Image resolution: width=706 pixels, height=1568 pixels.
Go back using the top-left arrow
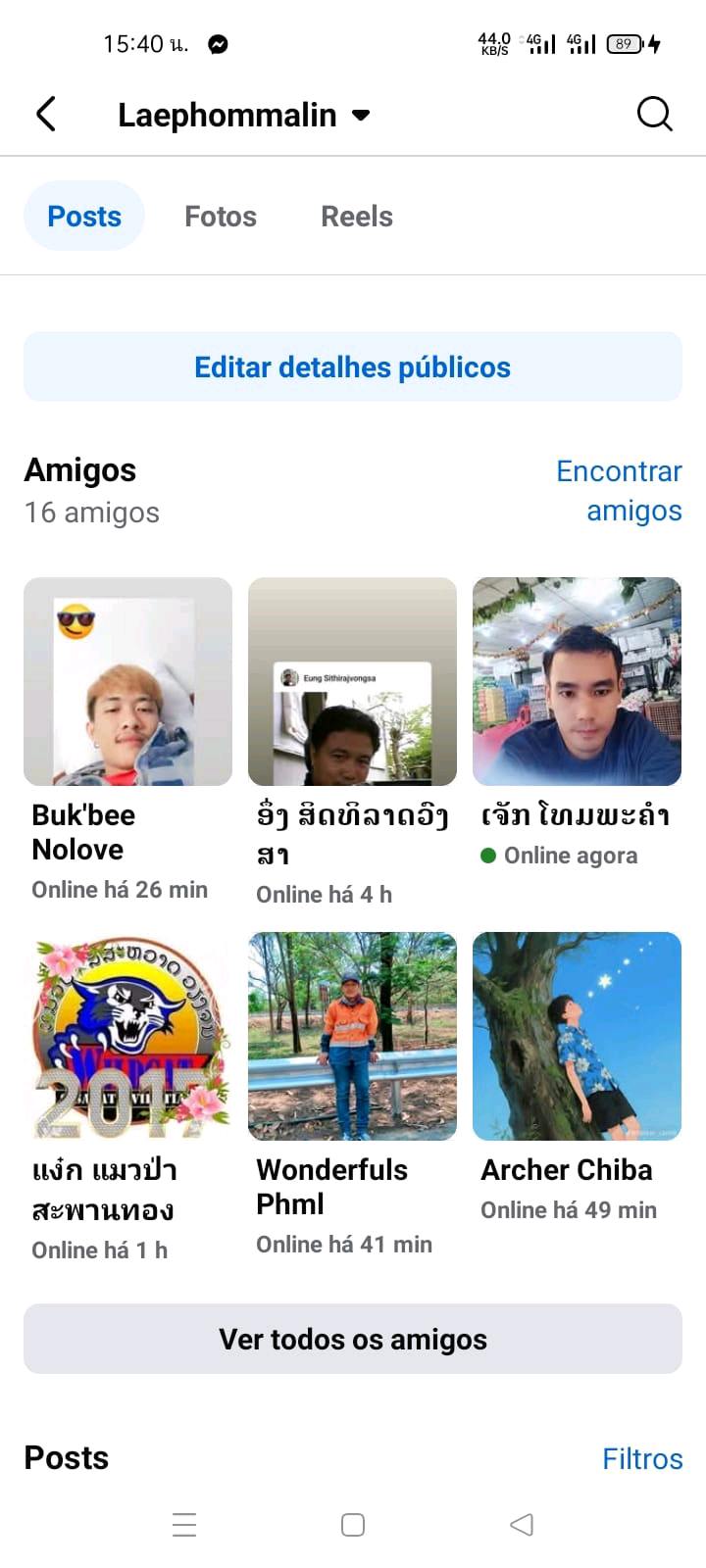[46, 115]
